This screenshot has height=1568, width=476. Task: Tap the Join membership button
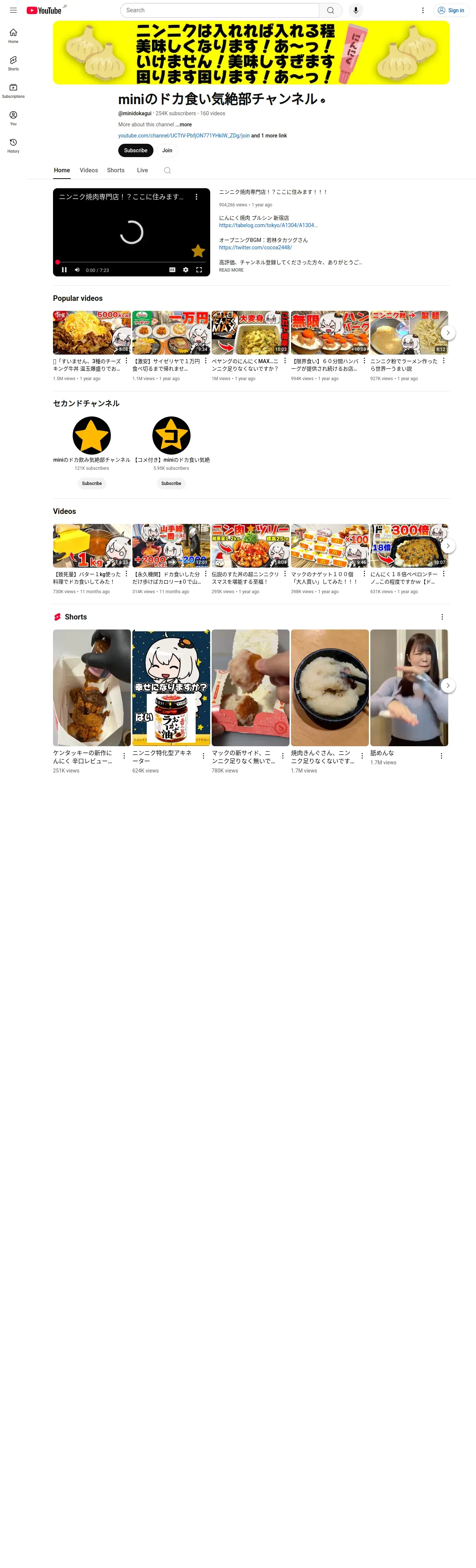pyautogui.click(x=167, y=150)
